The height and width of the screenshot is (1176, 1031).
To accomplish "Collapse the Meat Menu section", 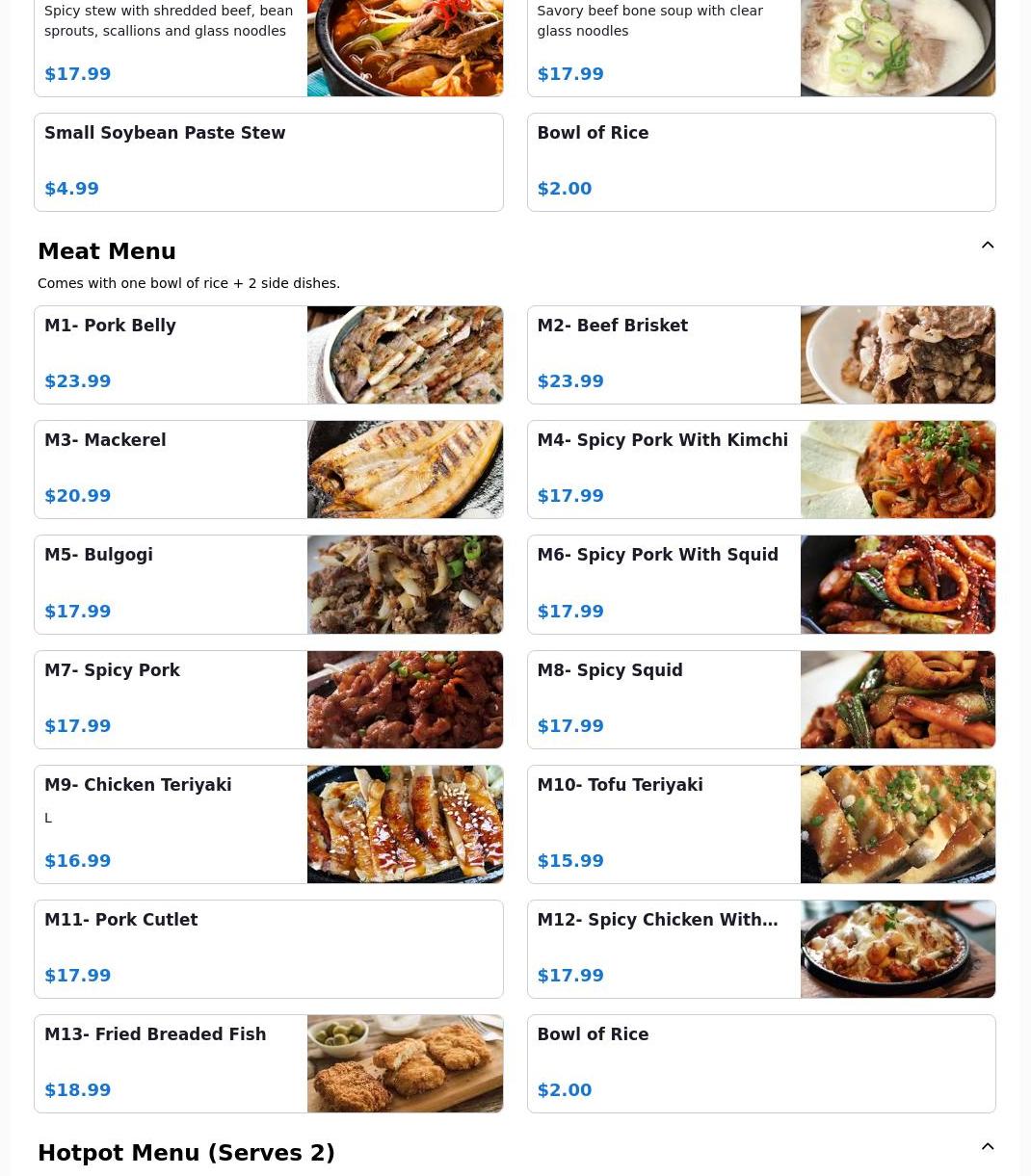I will point(987,246).
